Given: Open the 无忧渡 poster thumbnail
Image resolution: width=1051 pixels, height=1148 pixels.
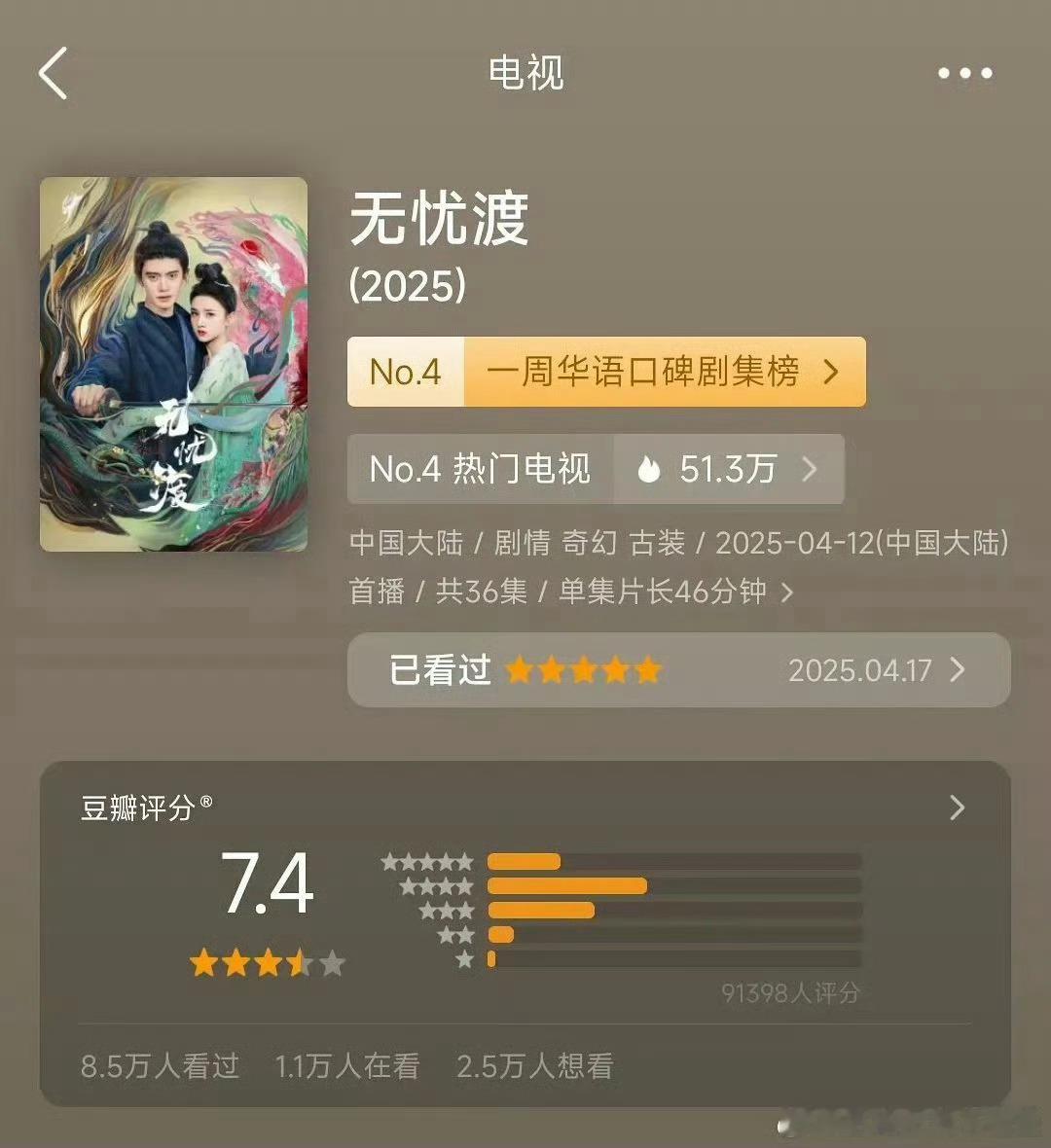Looking at the screenshot, I should click(173, 365).
